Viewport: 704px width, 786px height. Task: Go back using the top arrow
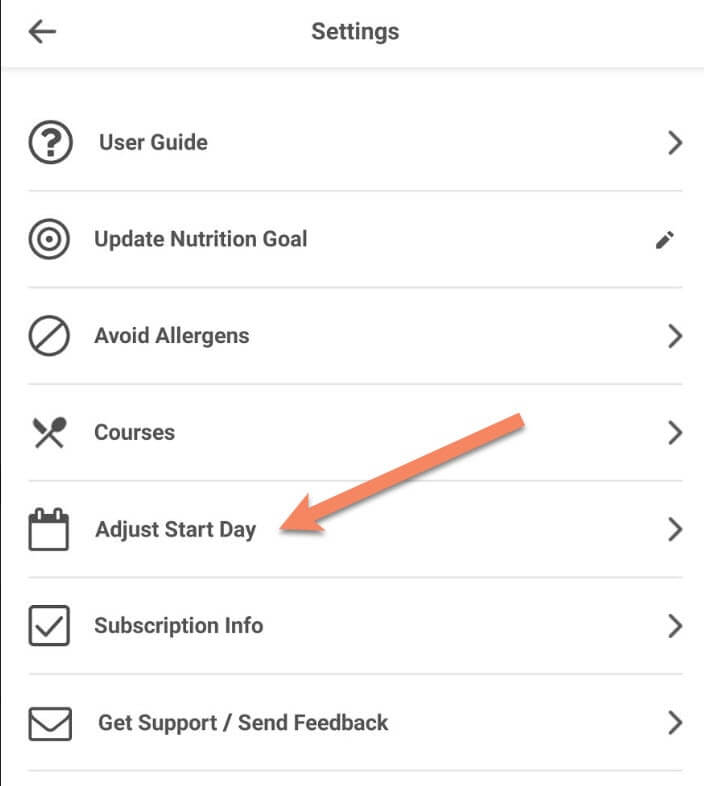point(42,32)
